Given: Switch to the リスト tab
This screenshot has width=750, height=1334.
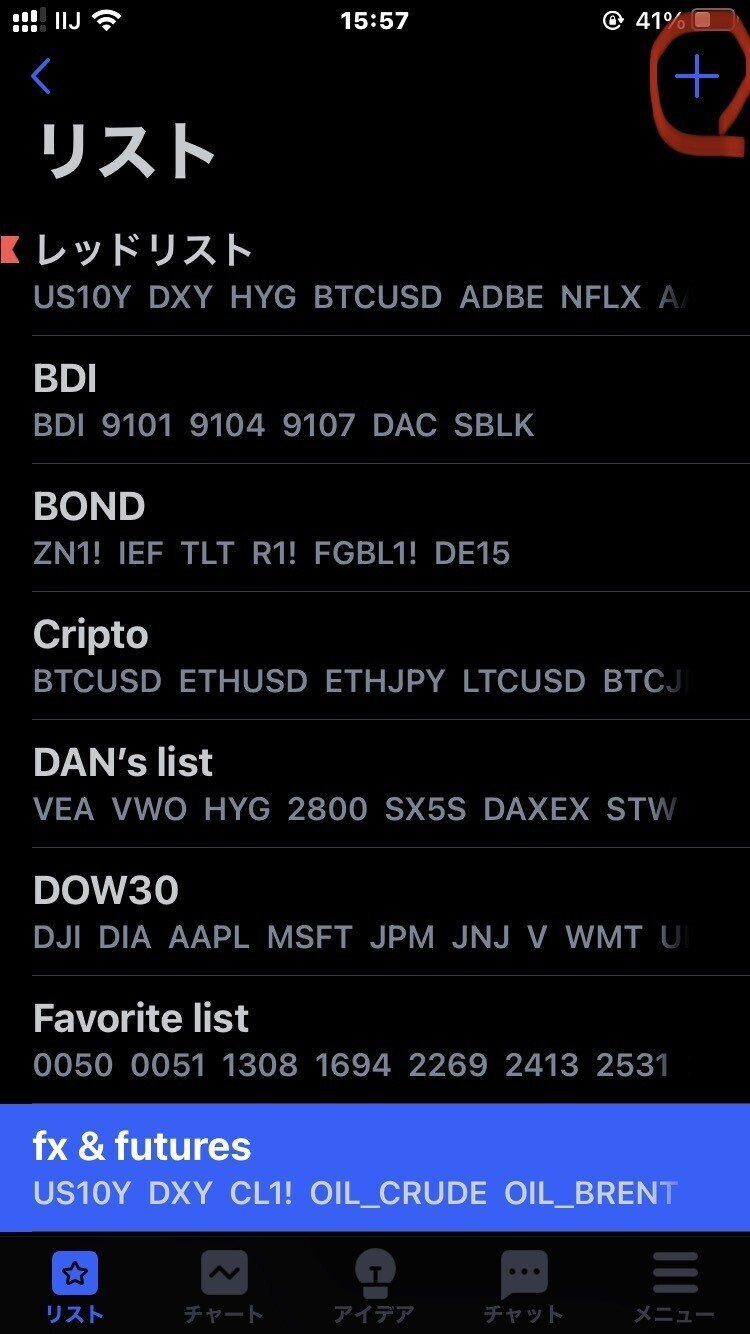Looking at the screenshot, I should (75, 1286).
